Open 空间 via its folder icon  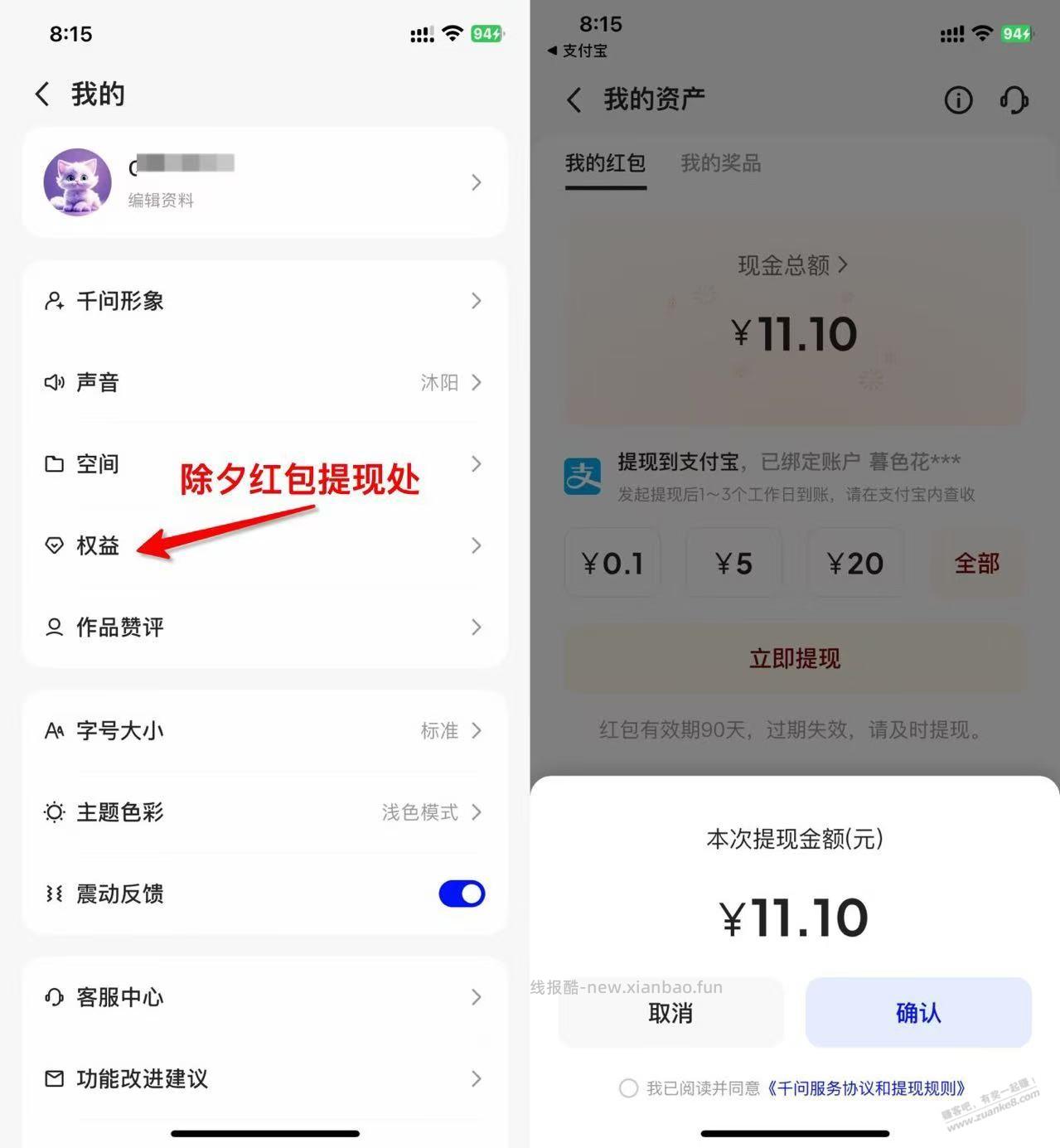[x=54, y=463]
